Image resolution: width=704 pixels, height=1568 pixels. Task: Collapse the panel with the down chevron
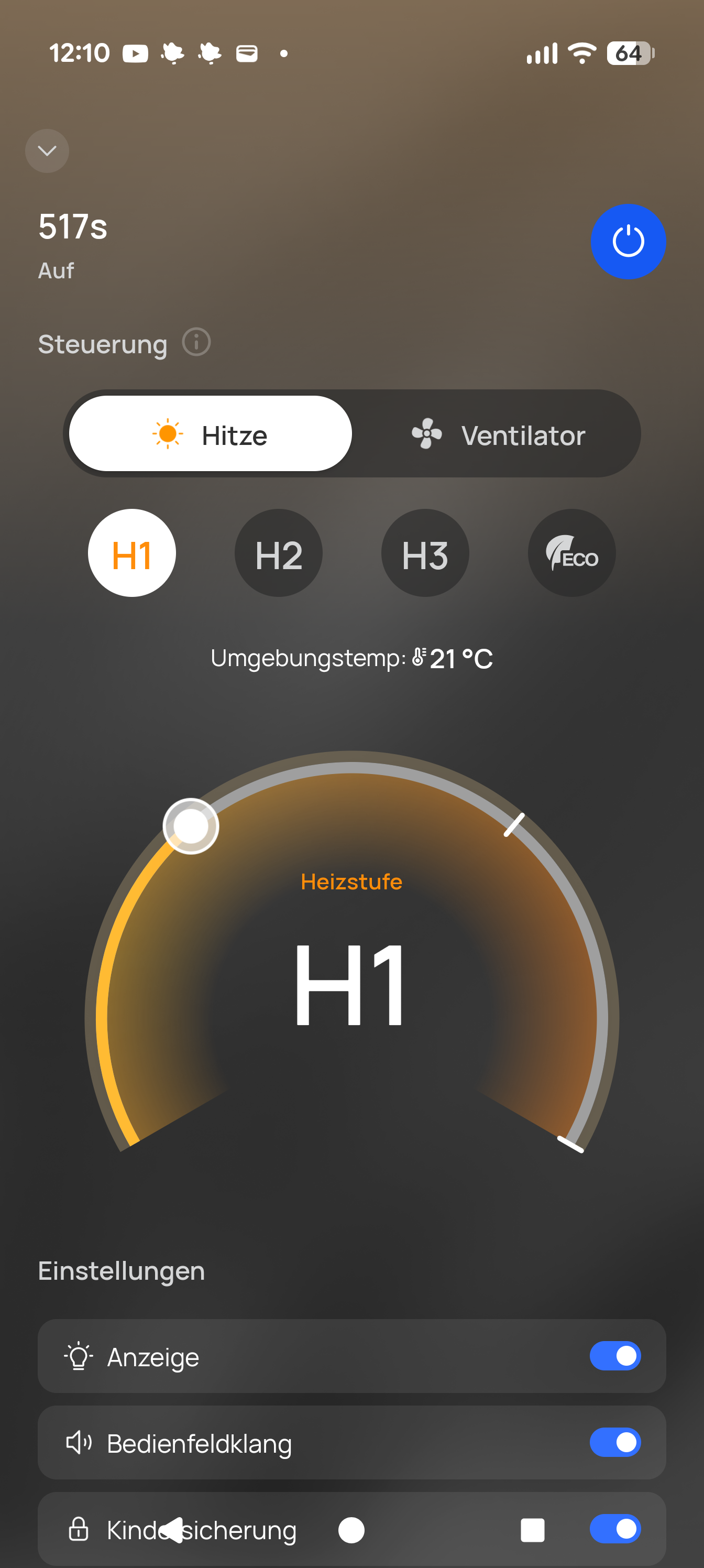47,151
